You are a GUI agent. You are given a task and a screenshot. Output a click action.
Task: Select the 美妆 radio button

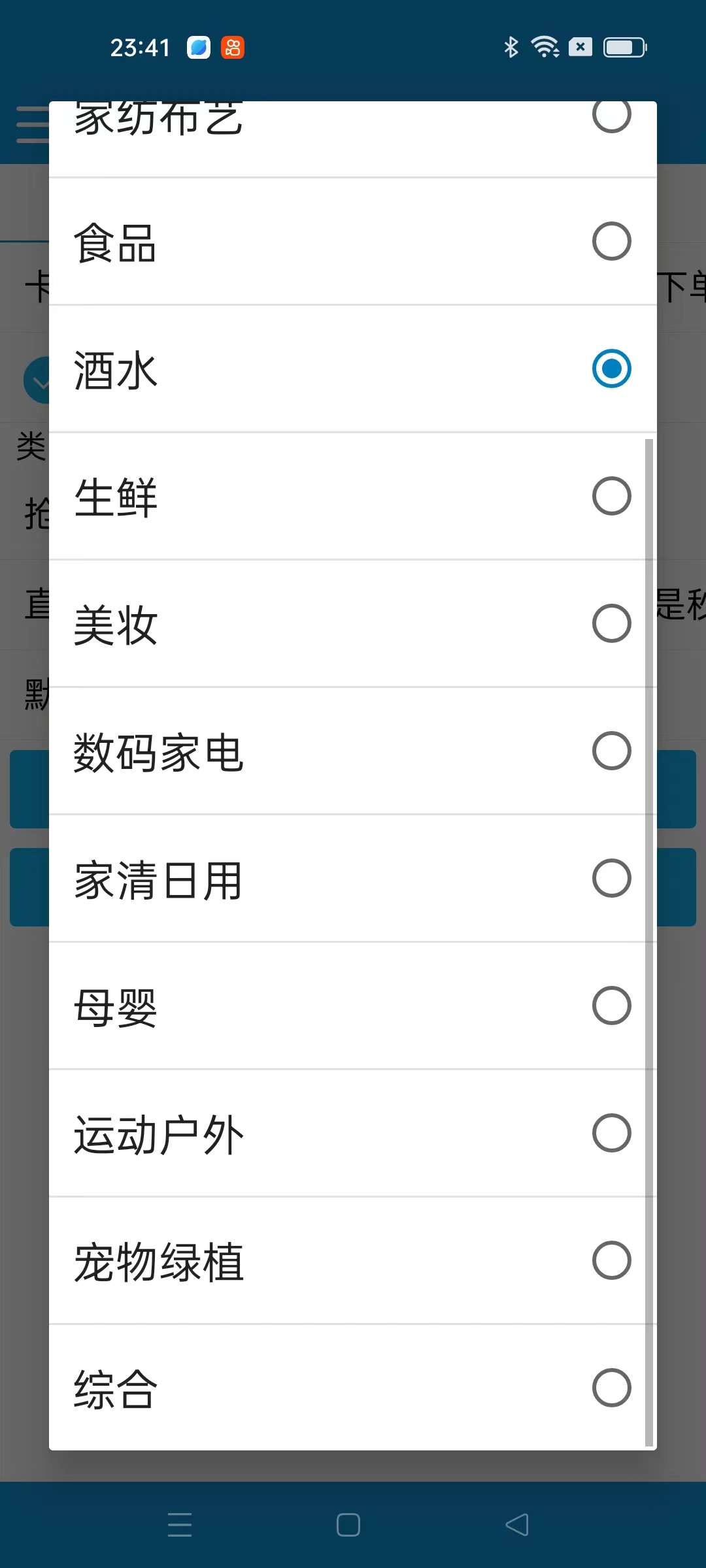pyautogui.click(x=611, y=624)
